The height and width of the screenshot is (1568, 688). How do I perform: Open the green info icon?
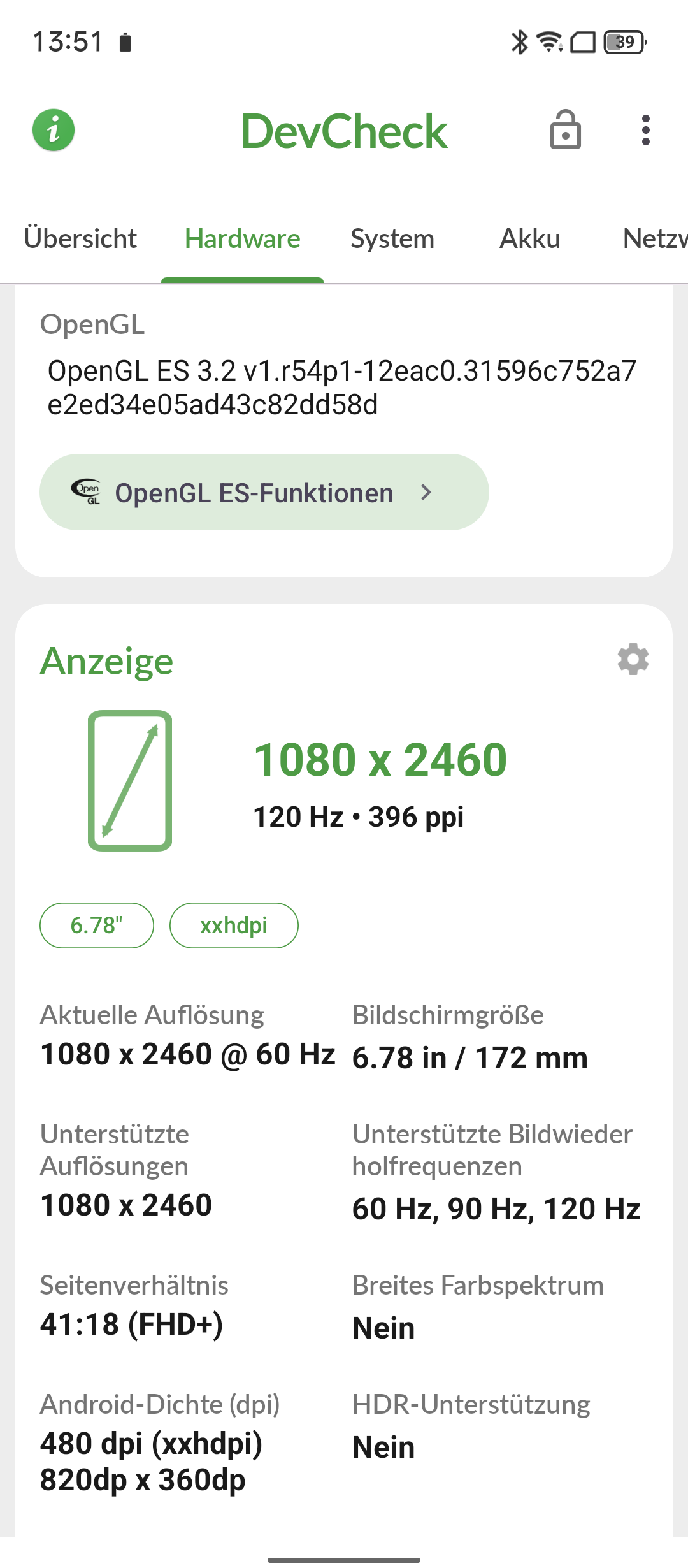54,131
